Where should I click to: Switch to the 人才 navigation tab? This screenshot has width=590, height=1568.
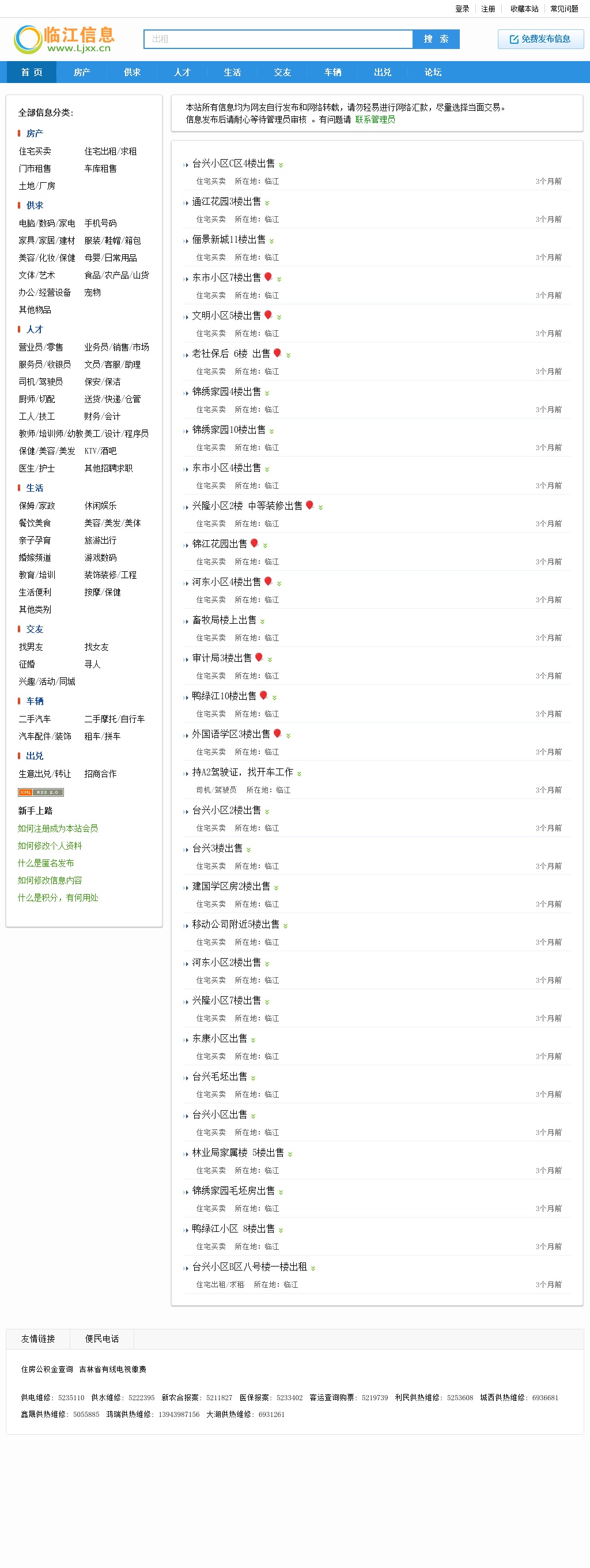[x=182, y=72]
